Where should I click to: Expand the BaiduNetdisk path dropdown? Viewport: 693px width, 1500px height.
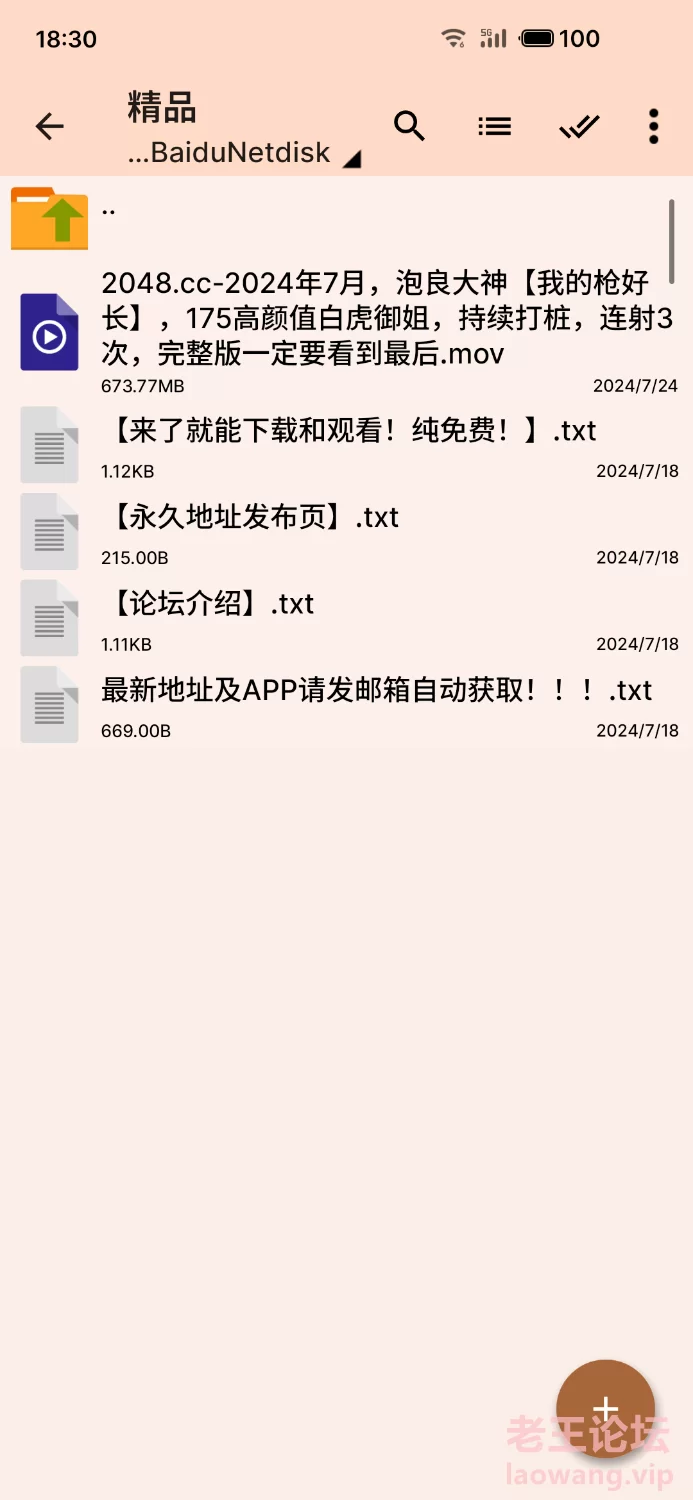click(245, 153)
